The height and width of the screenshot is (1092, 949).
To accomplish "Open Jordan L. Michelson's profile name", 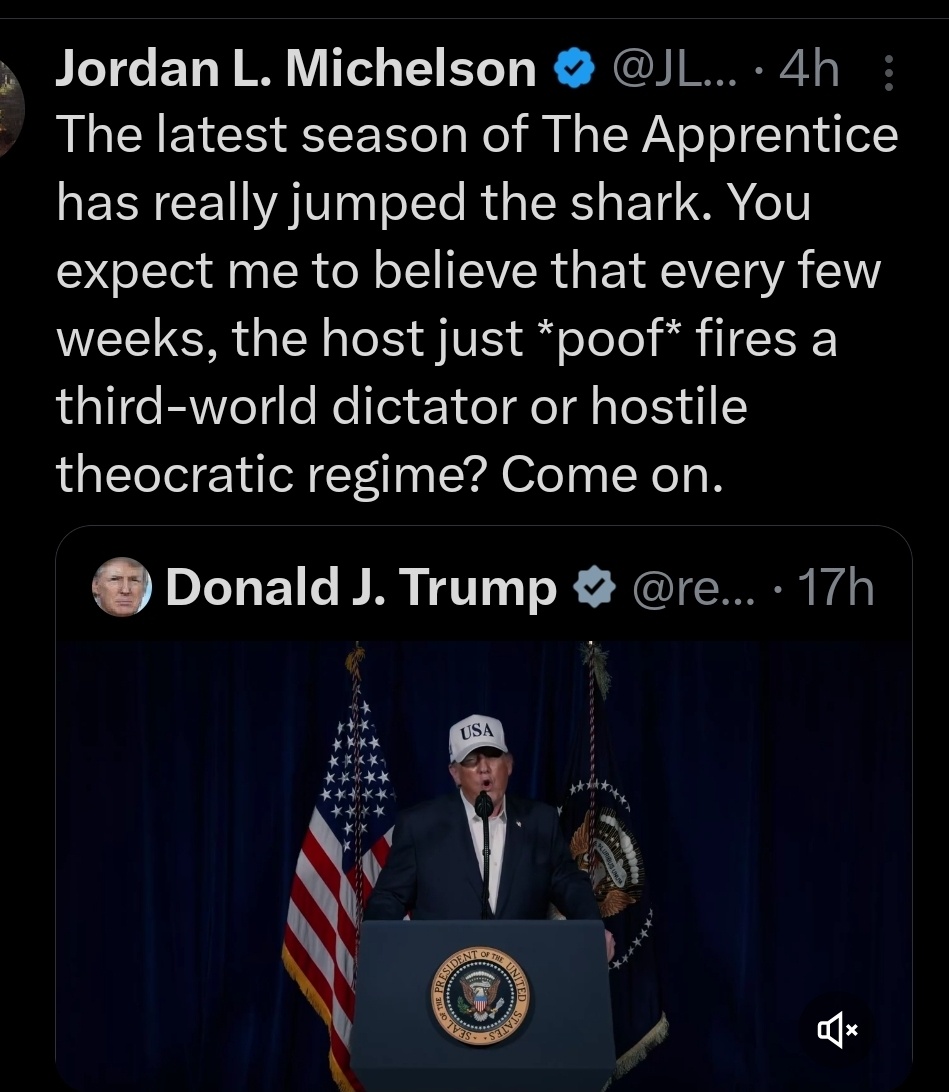I will 295,69.
